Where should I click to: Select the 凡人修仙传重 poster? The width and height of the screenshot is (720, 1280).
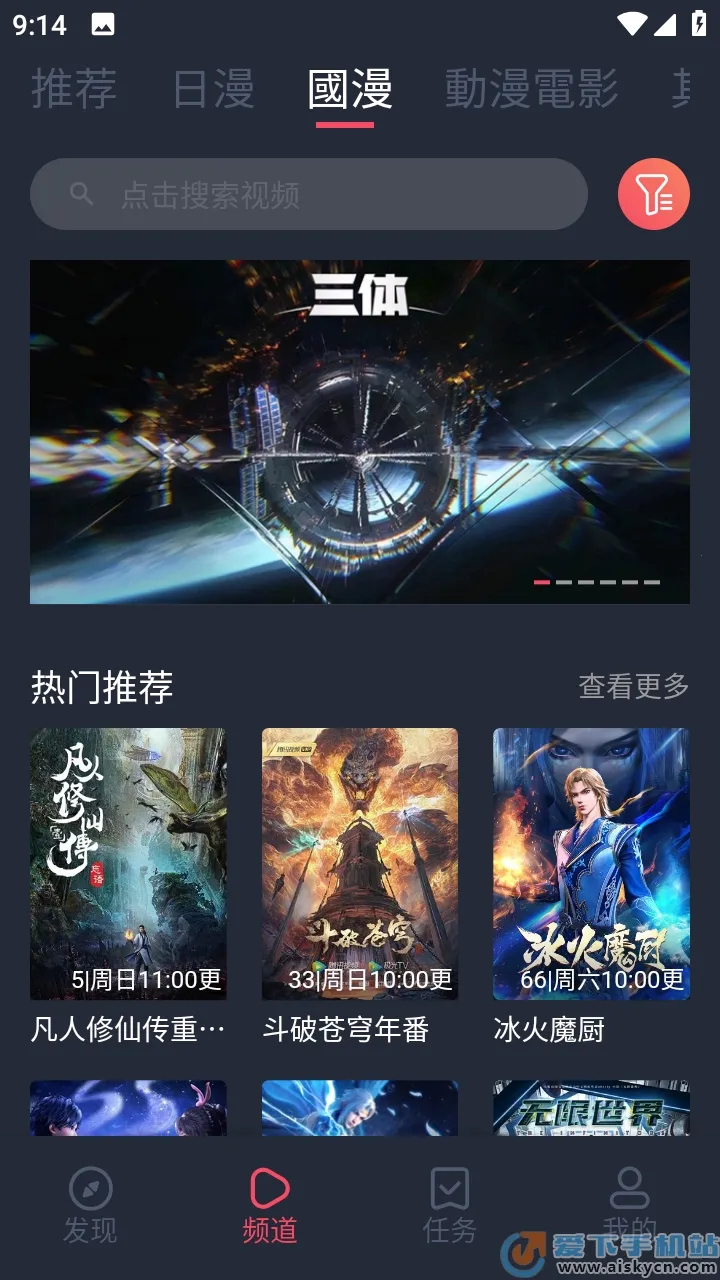(128, 860)
